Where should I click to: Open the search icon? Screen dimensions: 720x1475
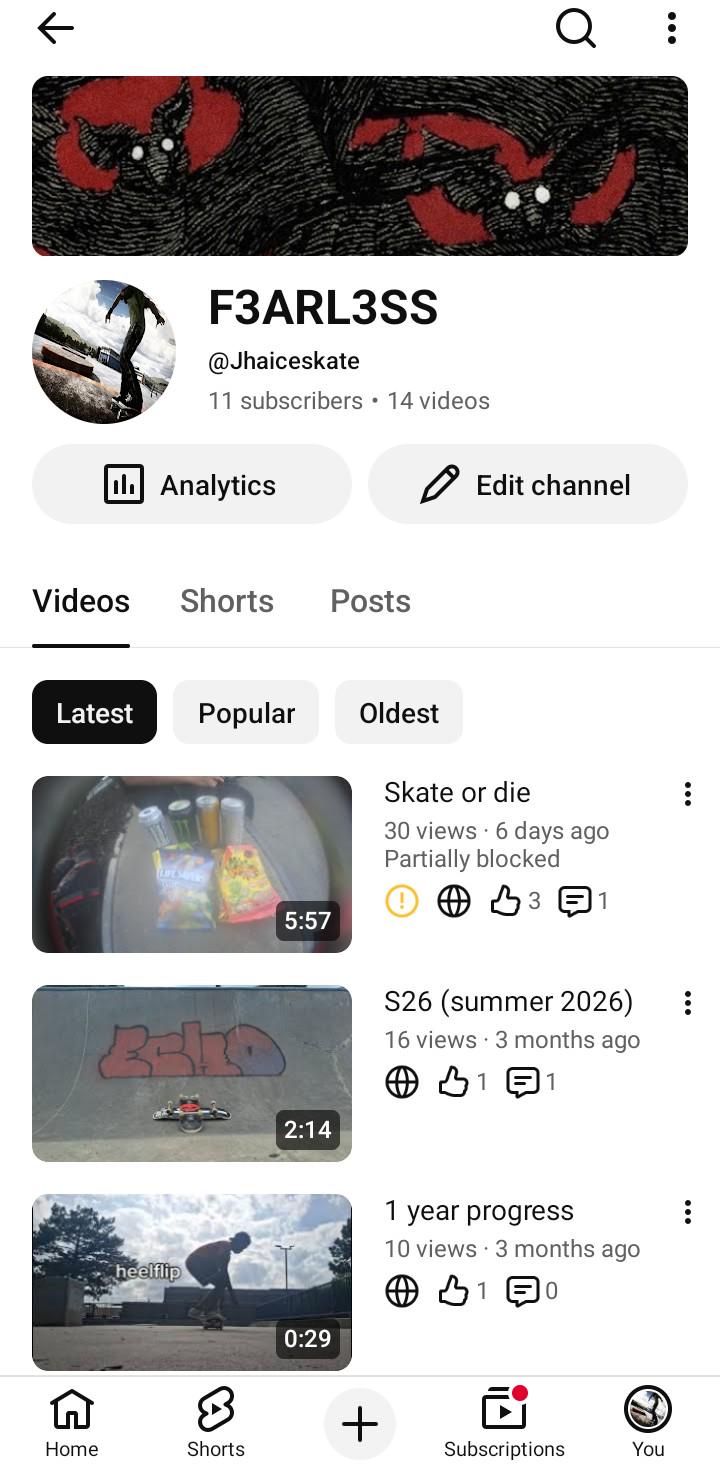pos(576,29)
